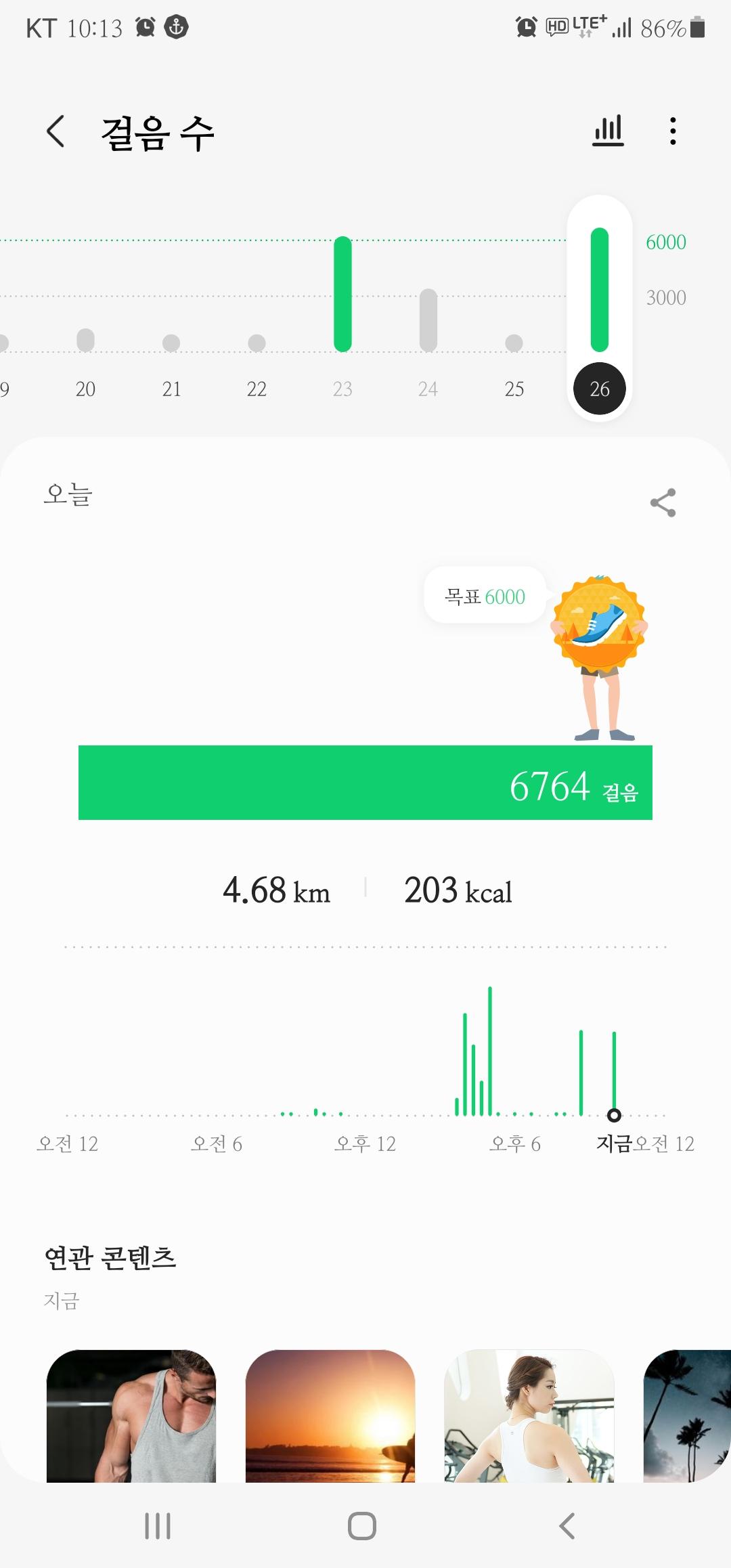Open recent apps from navigation bar
Image resolution: width=731 pixels, height=1568 pixels.
pos(158,1526)
